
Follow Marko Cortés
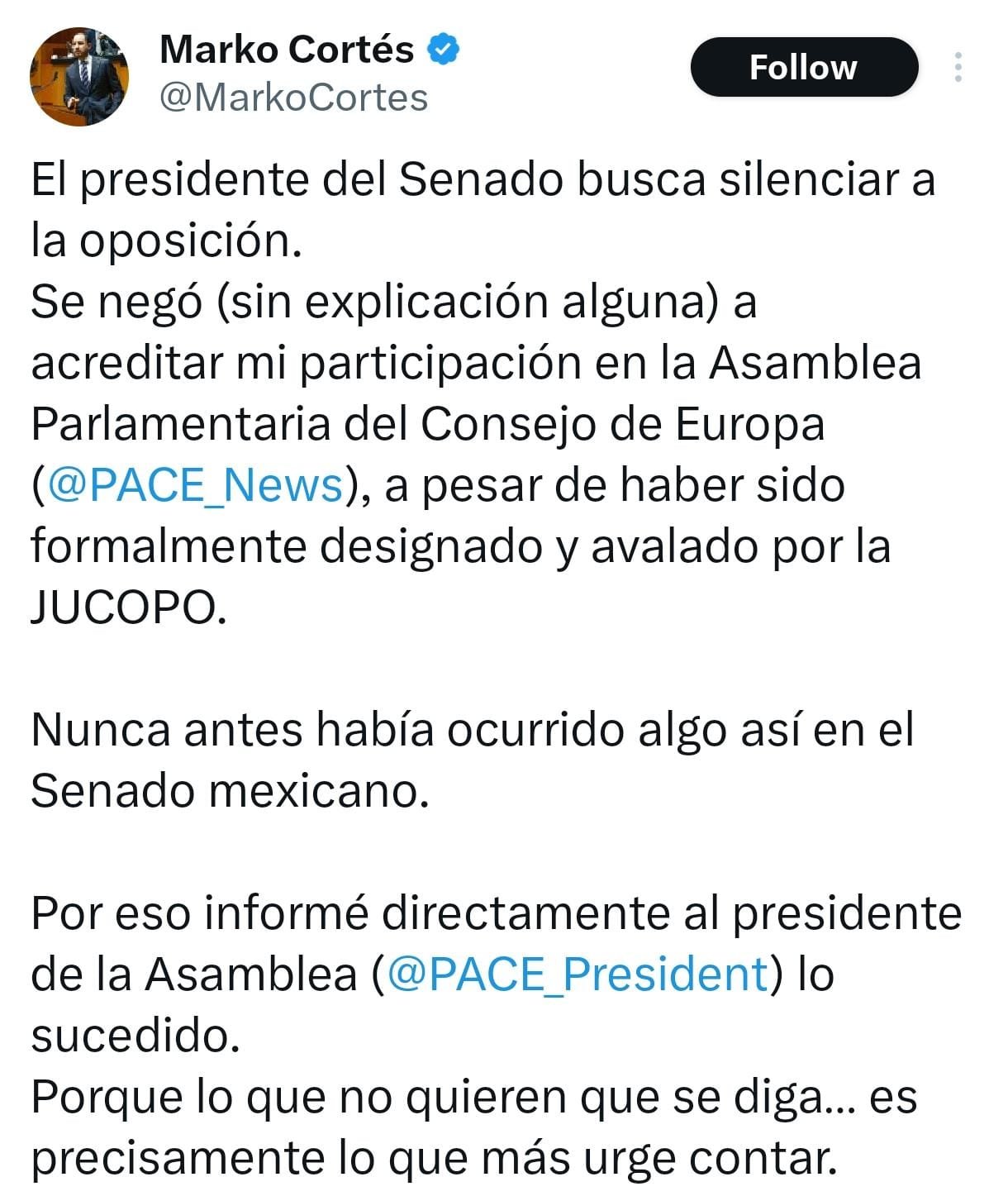coord(803,67)
